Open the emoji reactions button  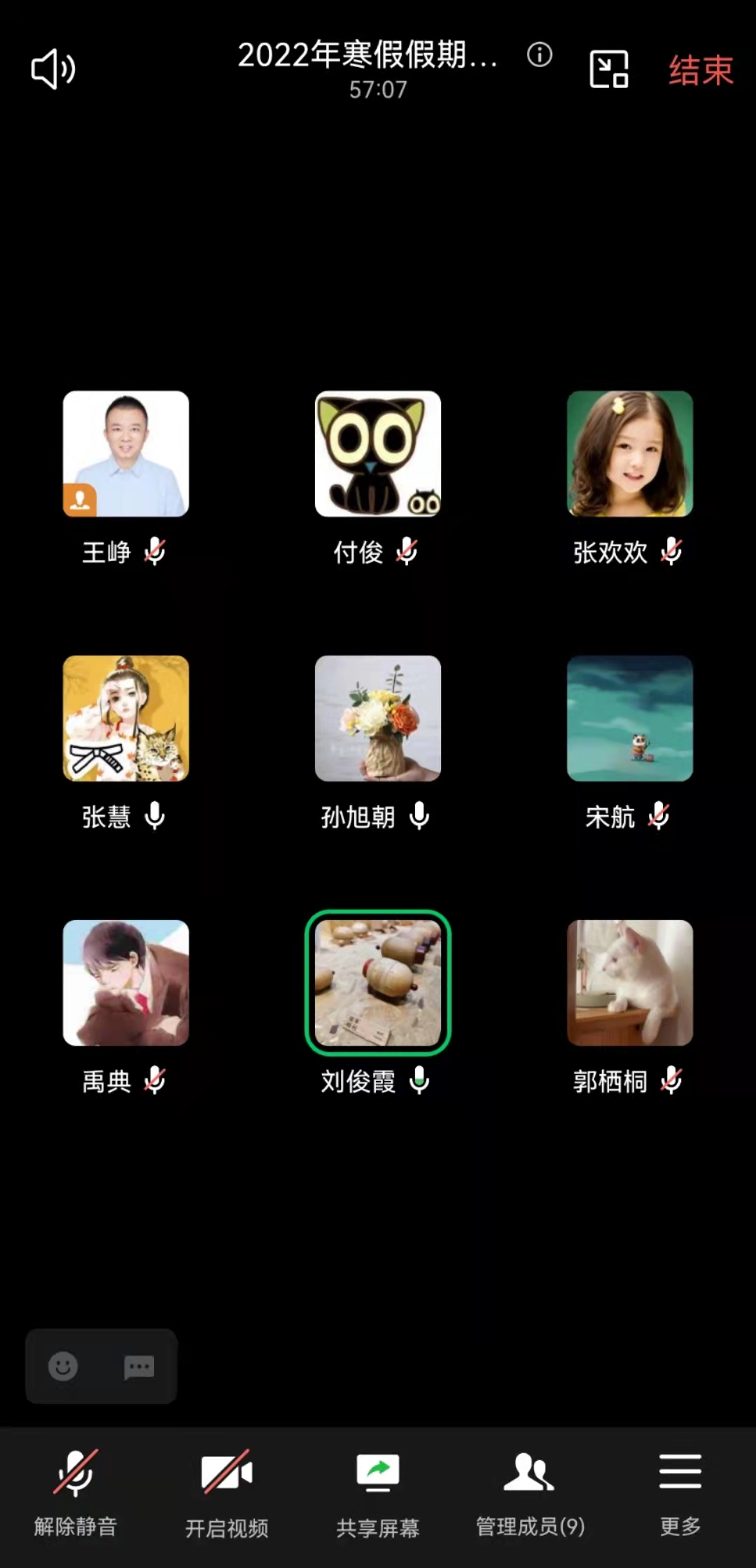[63, 1366]
